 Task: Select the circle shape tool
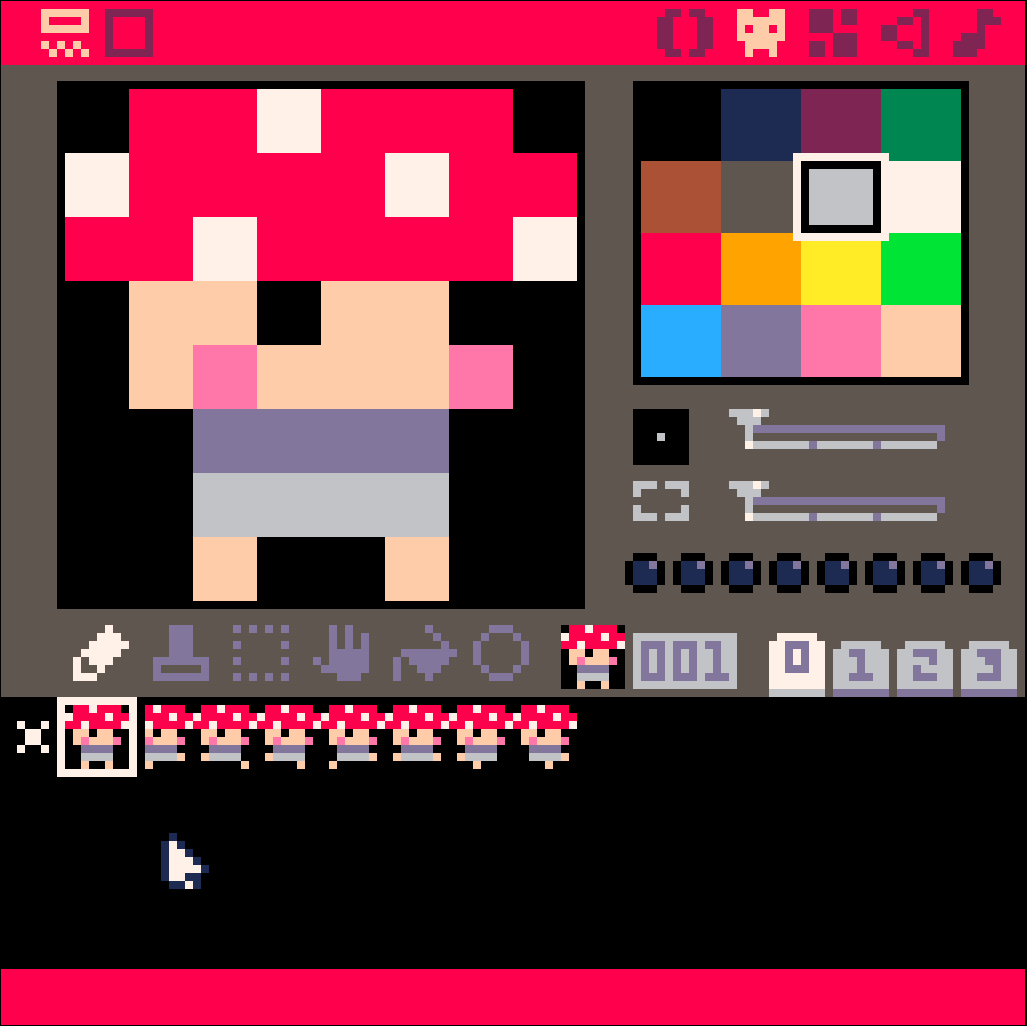pyautogui.click(x=501, y=653)
